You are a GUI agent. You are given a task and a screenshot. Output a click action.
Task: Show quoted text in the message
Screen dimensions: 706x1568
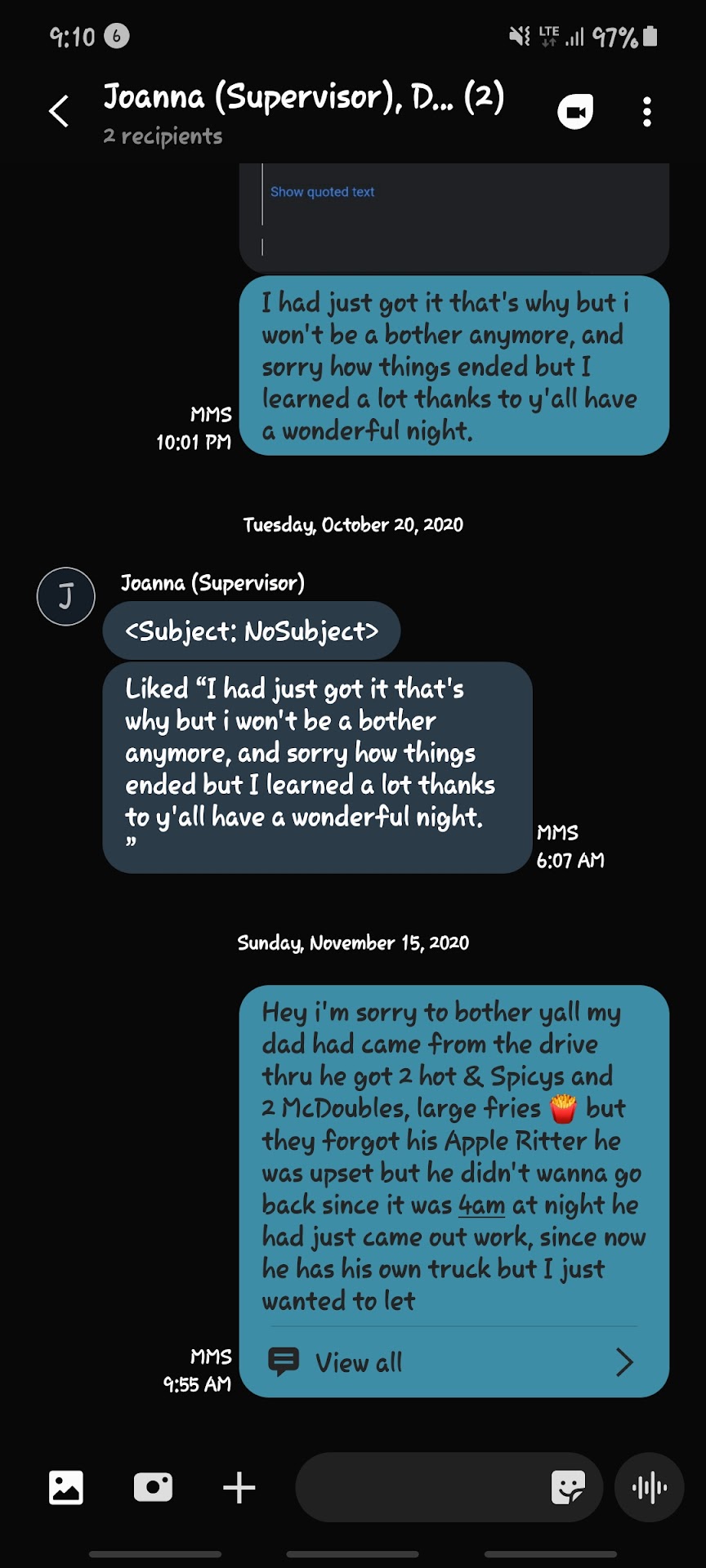322,192
